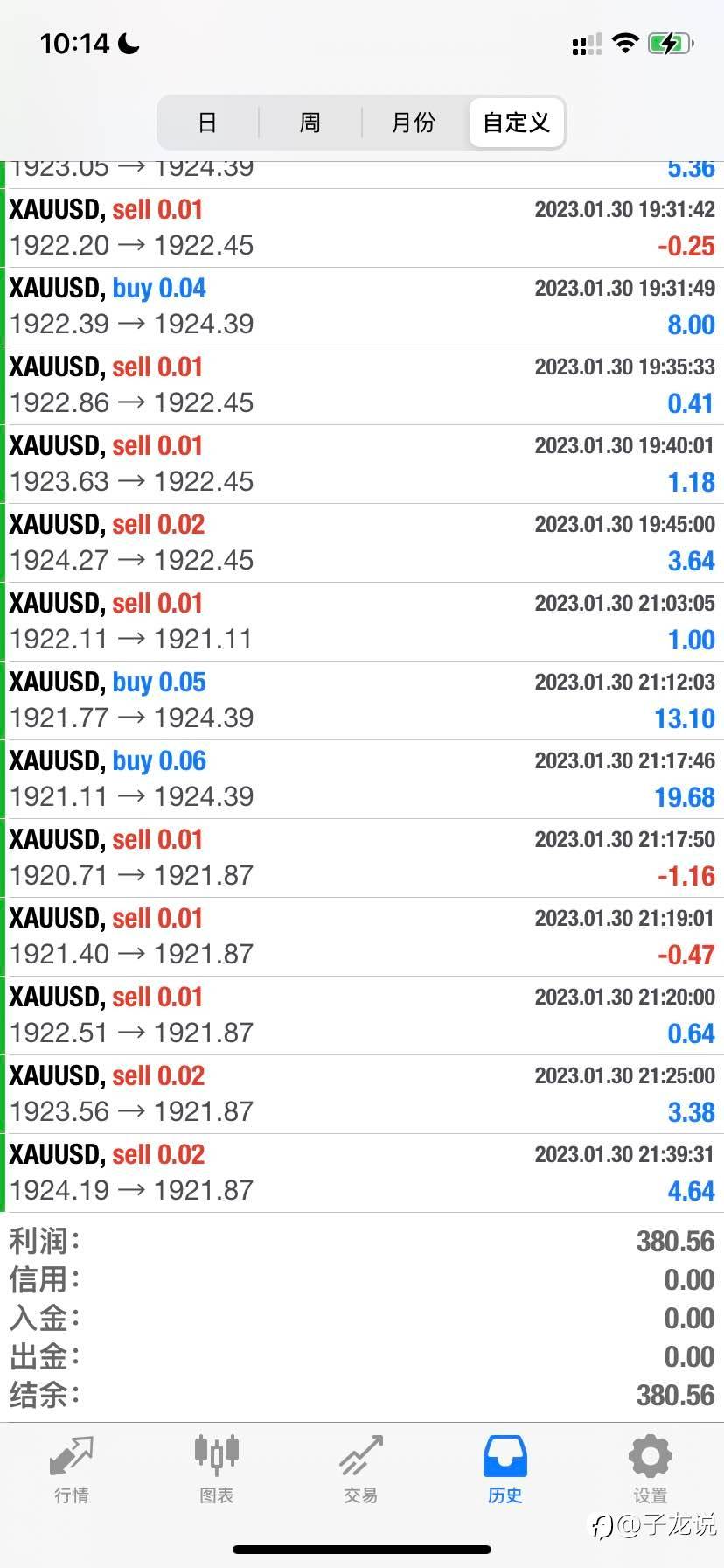Open the sell 0.02 trade at 21:25:00
The image size is (724, 1568).
(x=362, y=1095)
